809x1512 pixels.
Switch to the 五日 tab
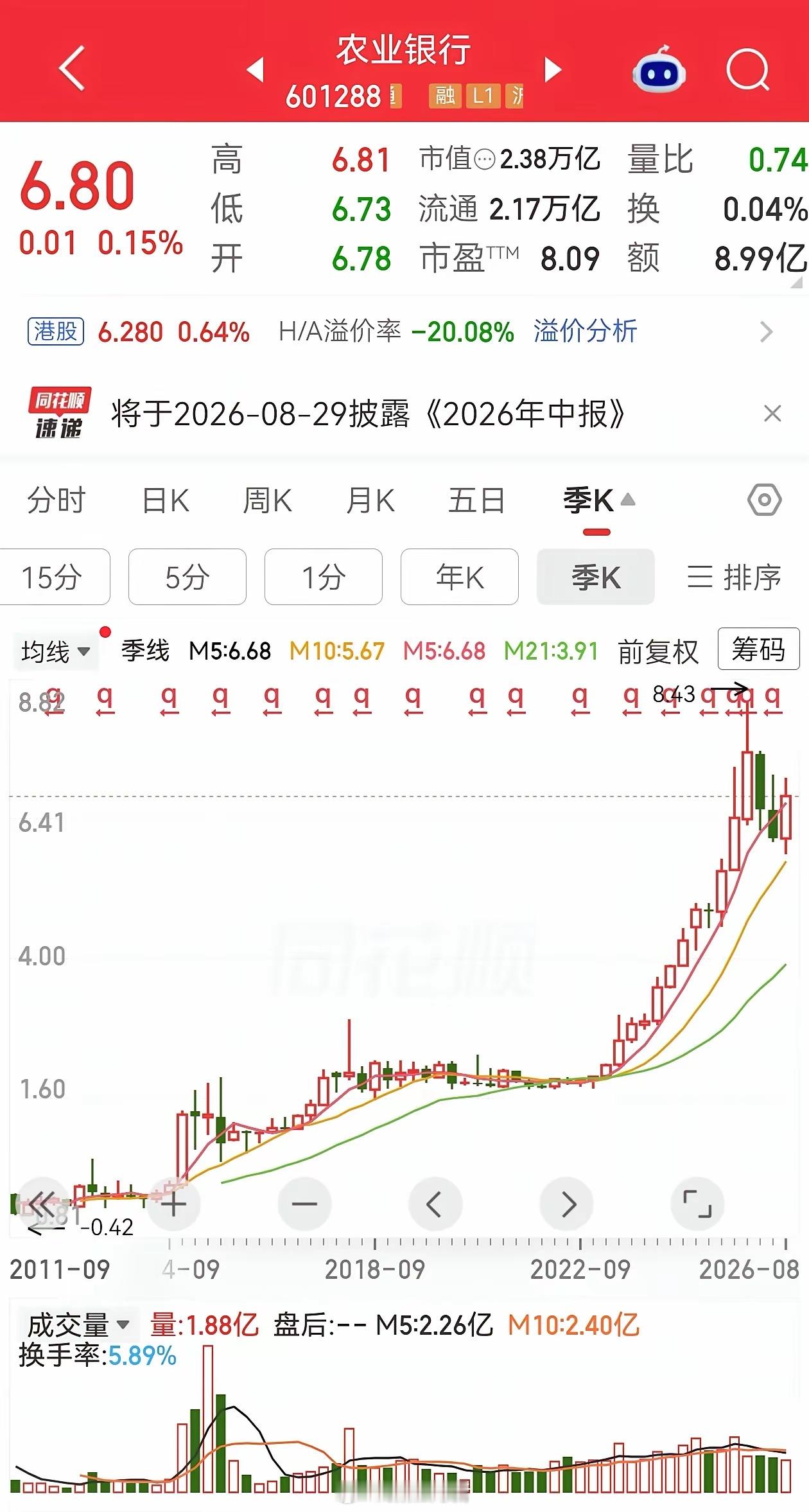(x=476, y=500)
